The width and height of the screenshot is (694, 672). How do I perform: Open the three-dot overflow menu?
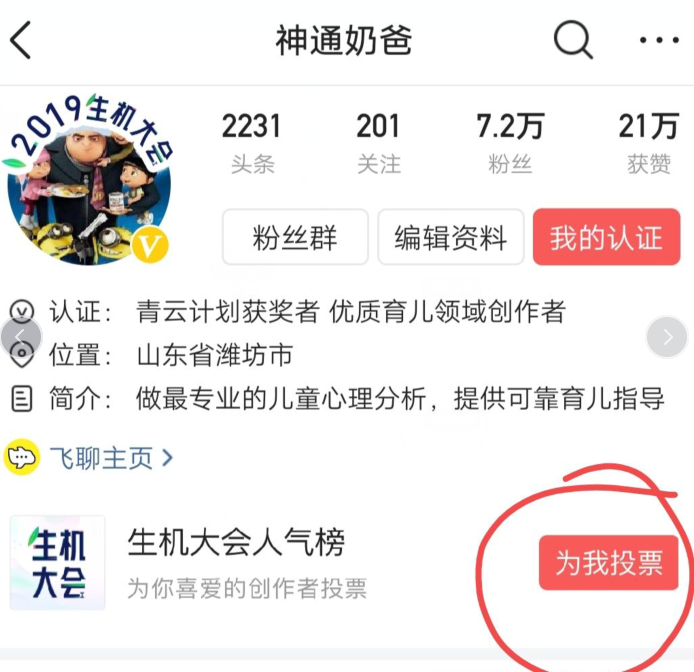659,41
